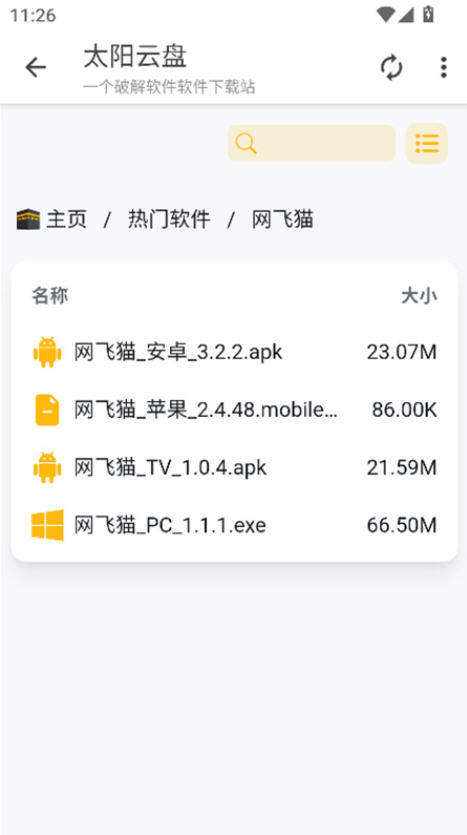Open 热门软件 in the breadcrumb
467x835 pixels.
click(169, 219)
